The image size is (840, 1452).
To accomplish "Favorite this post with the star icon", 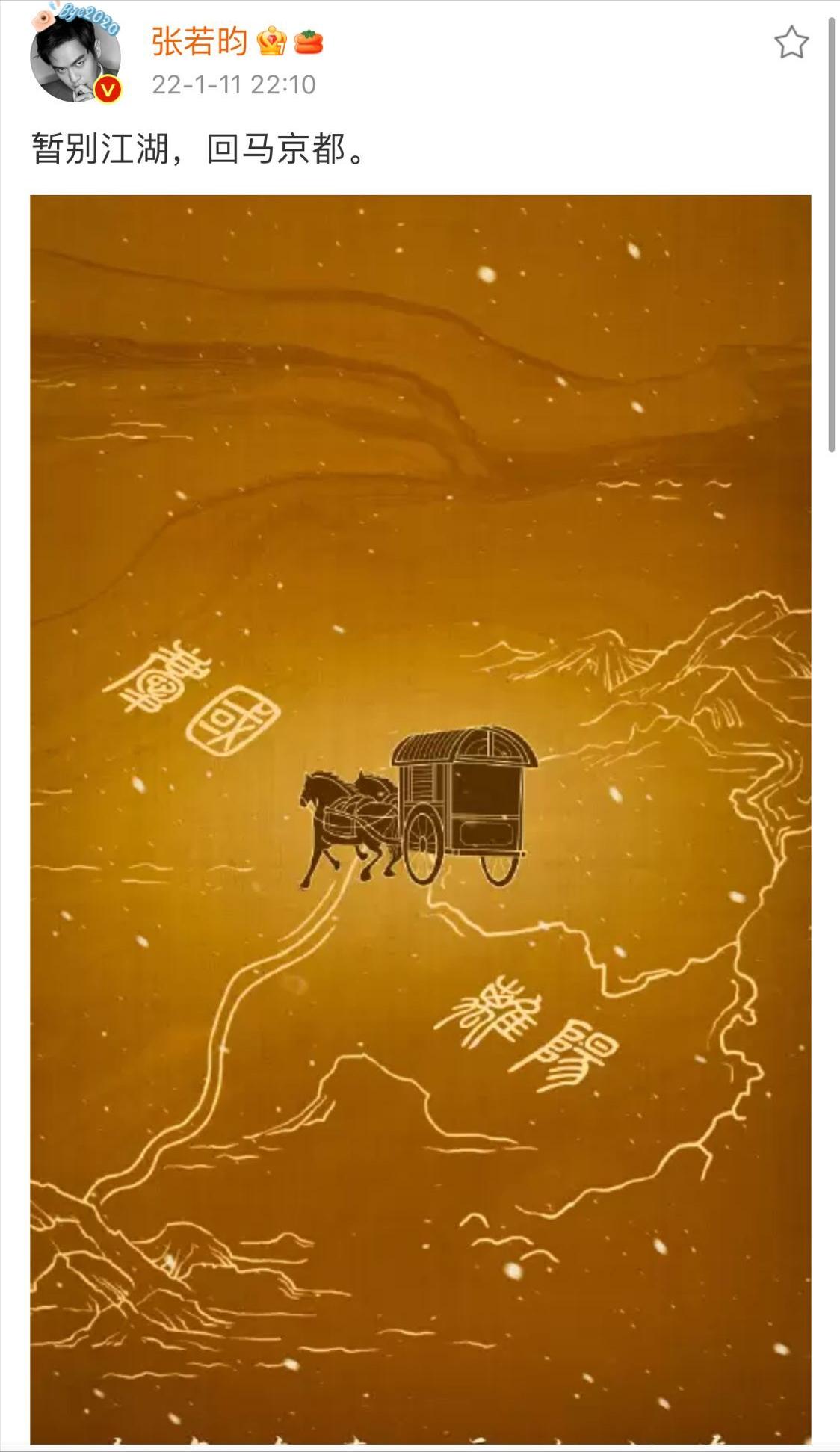I will click(x=791, y=43).
